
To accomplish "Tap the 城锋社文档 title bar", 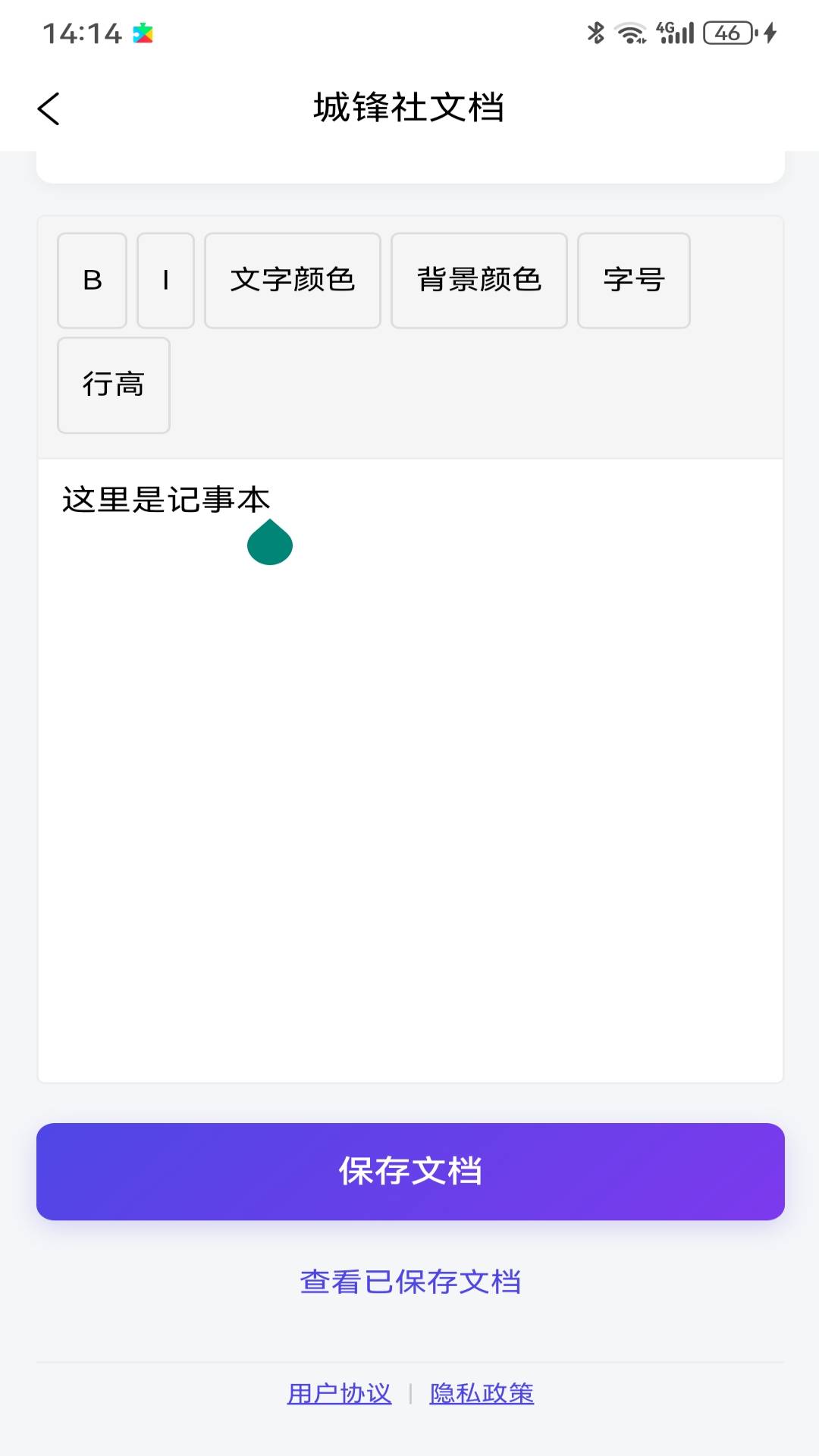I will pyautogui.click(x=409, y=106).
